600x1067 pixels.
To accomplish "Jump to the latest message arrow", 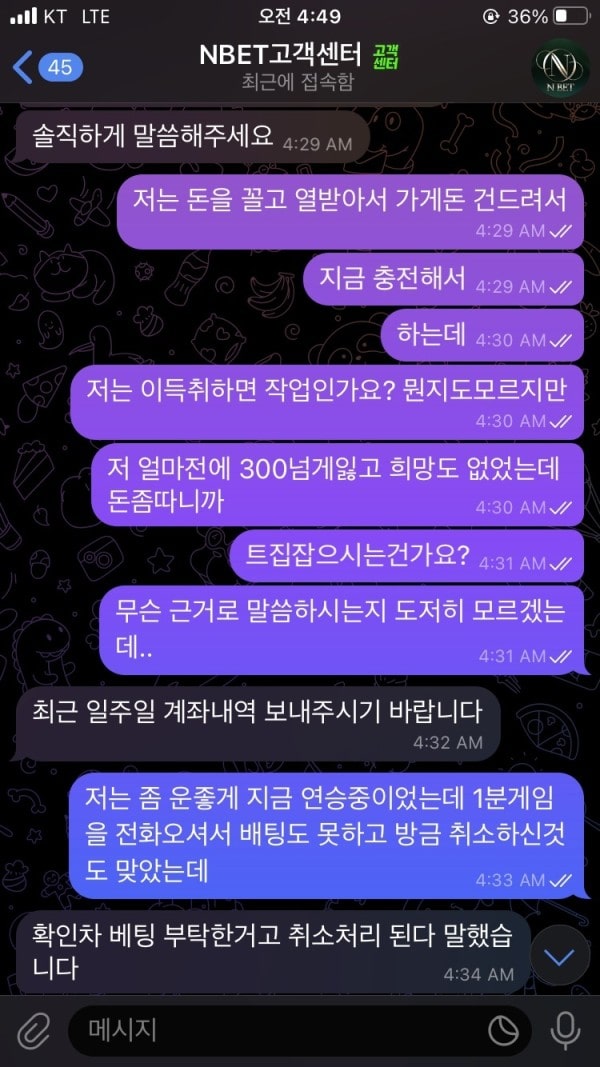I will 558,957.
